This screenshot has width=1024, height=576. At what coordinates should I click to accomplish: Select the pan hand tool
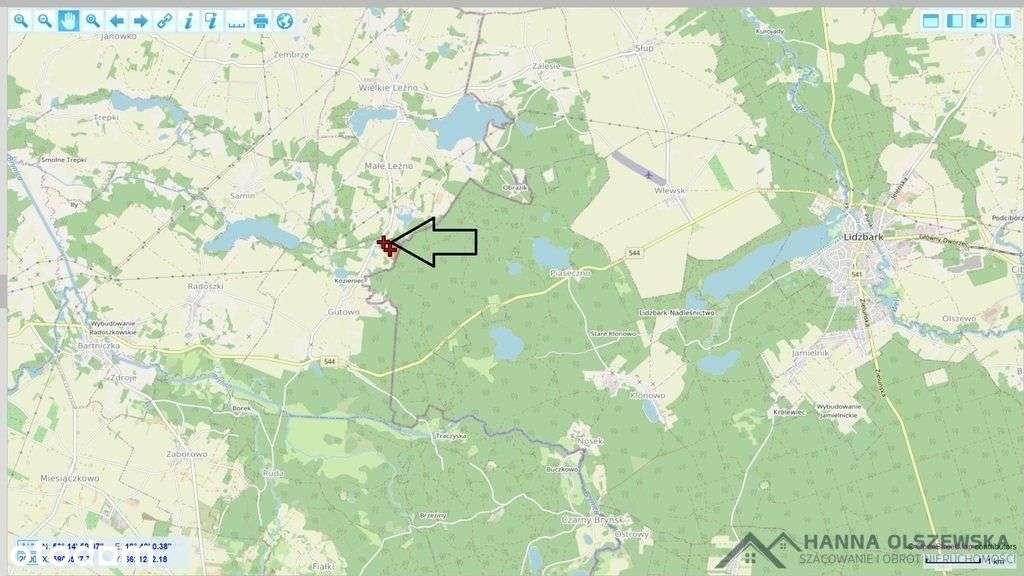[x=68, y=20]
